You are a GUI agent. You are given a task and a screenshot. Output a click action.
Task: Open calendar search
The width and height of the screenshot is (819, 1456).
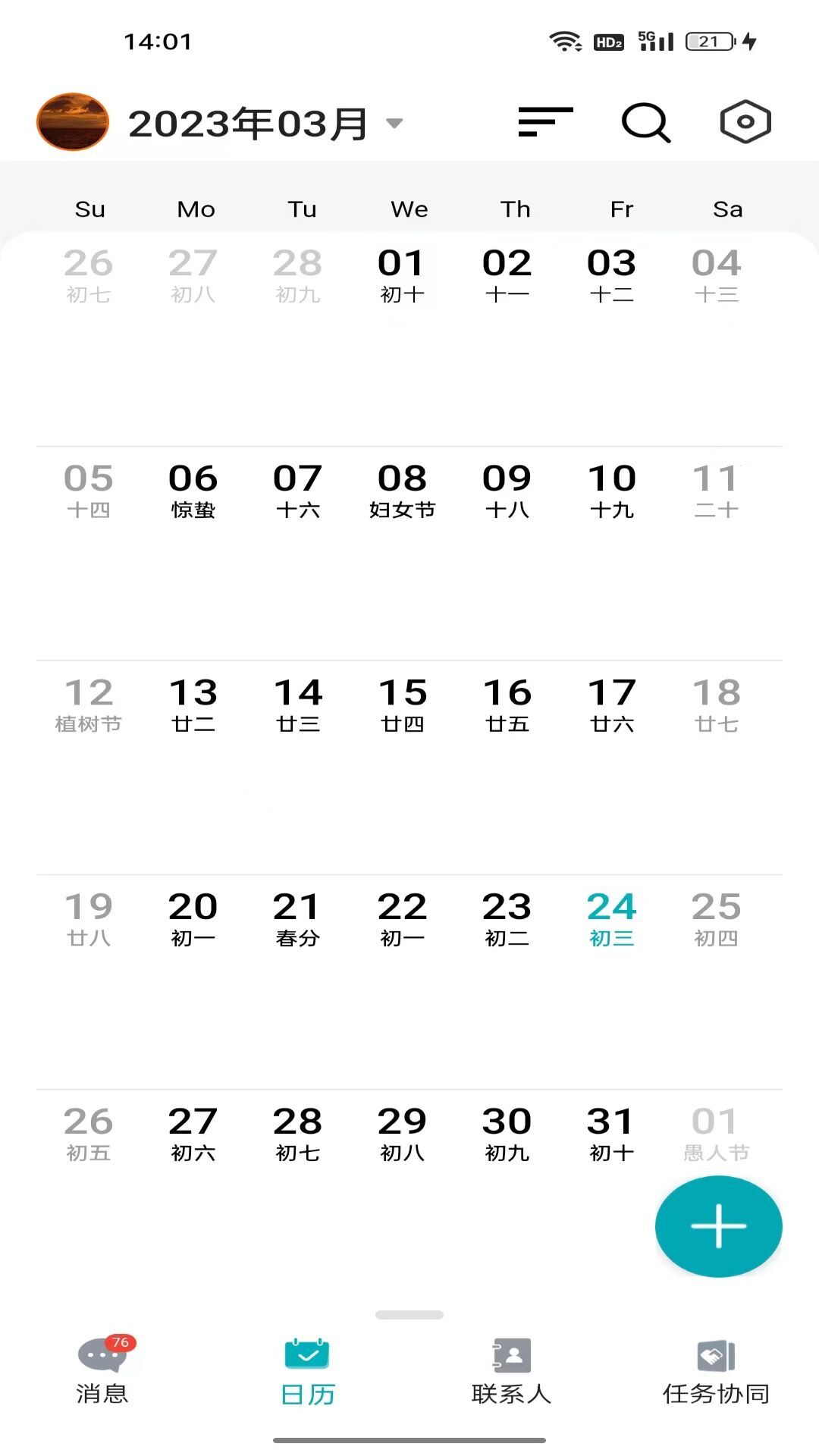tap(646, 122)
